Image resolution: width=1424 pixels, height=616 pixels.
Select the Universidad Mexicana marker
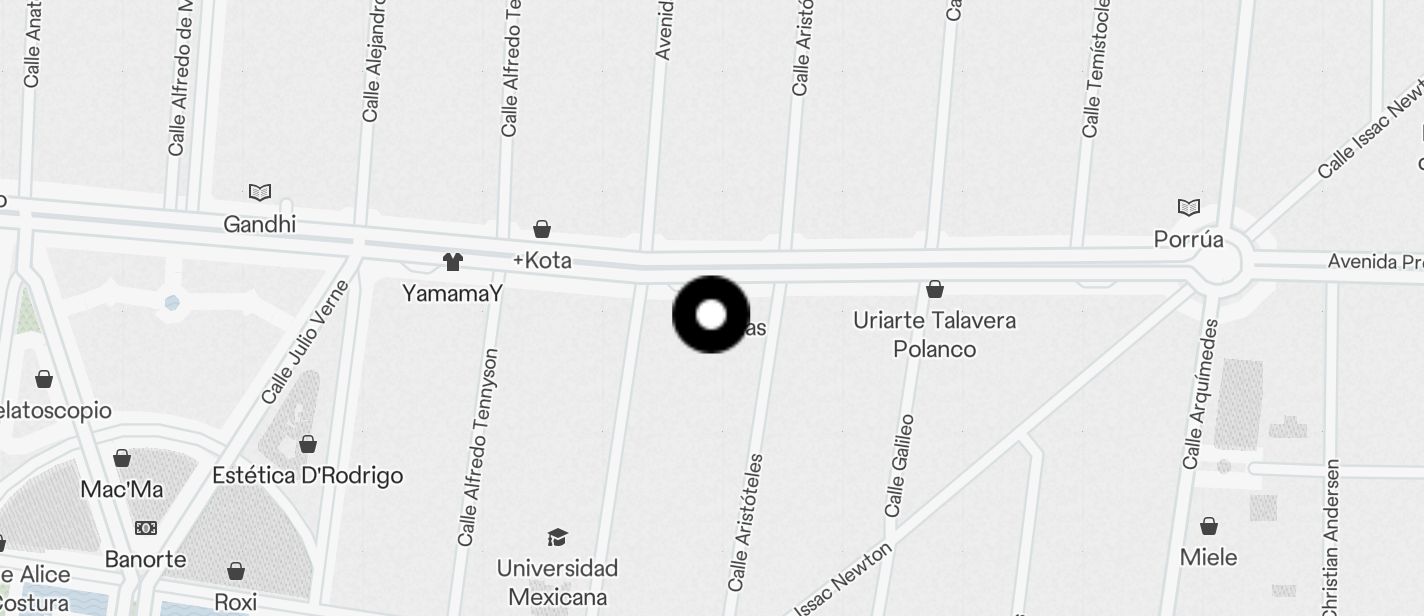click(x=558, y=538)
